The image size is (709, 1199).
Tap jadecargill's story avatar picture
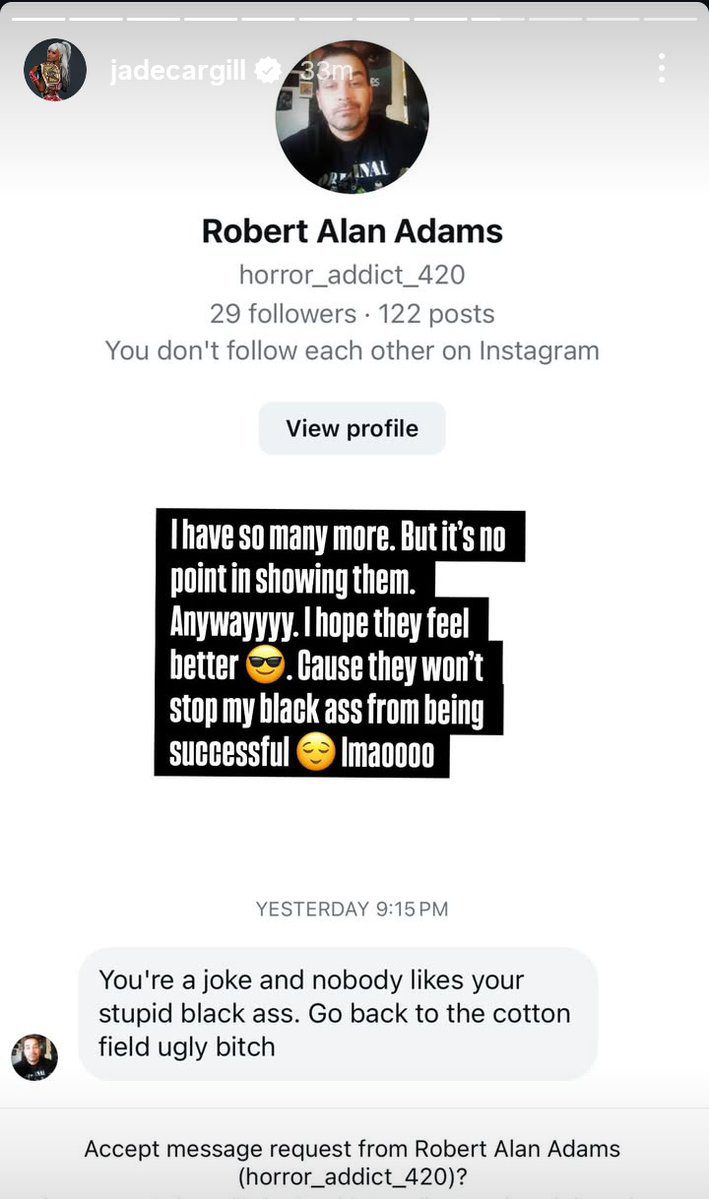coord(53,71)
